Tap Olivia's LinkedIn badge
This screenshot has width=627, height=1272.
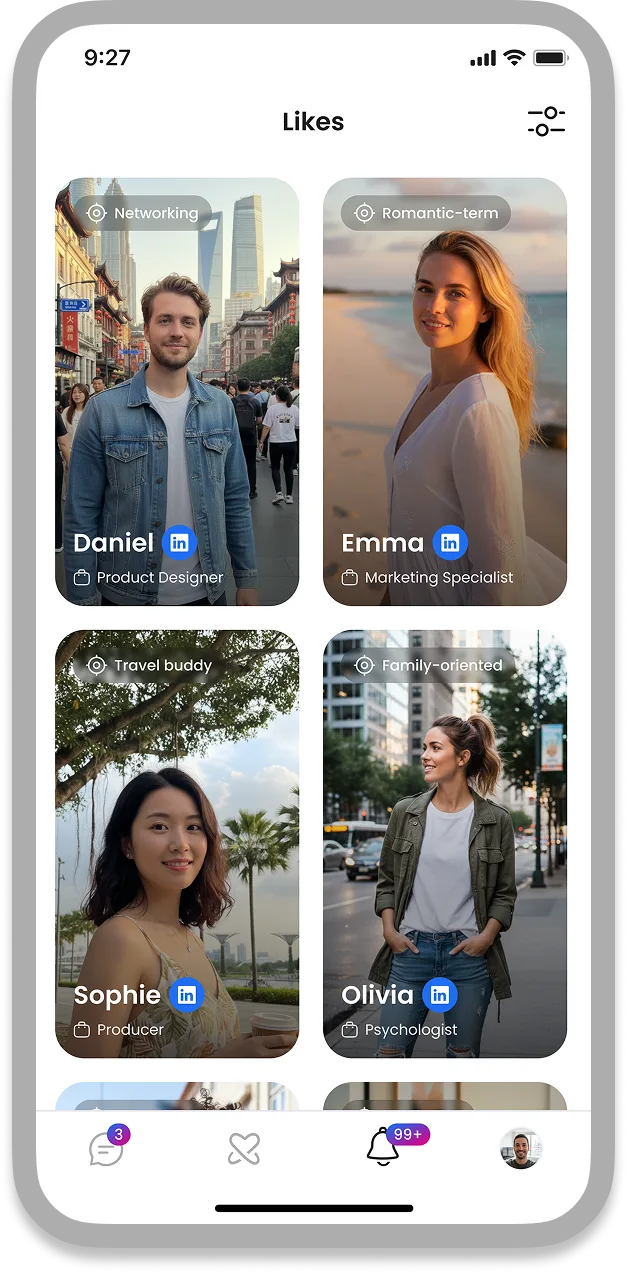click(x=439, y=995)
